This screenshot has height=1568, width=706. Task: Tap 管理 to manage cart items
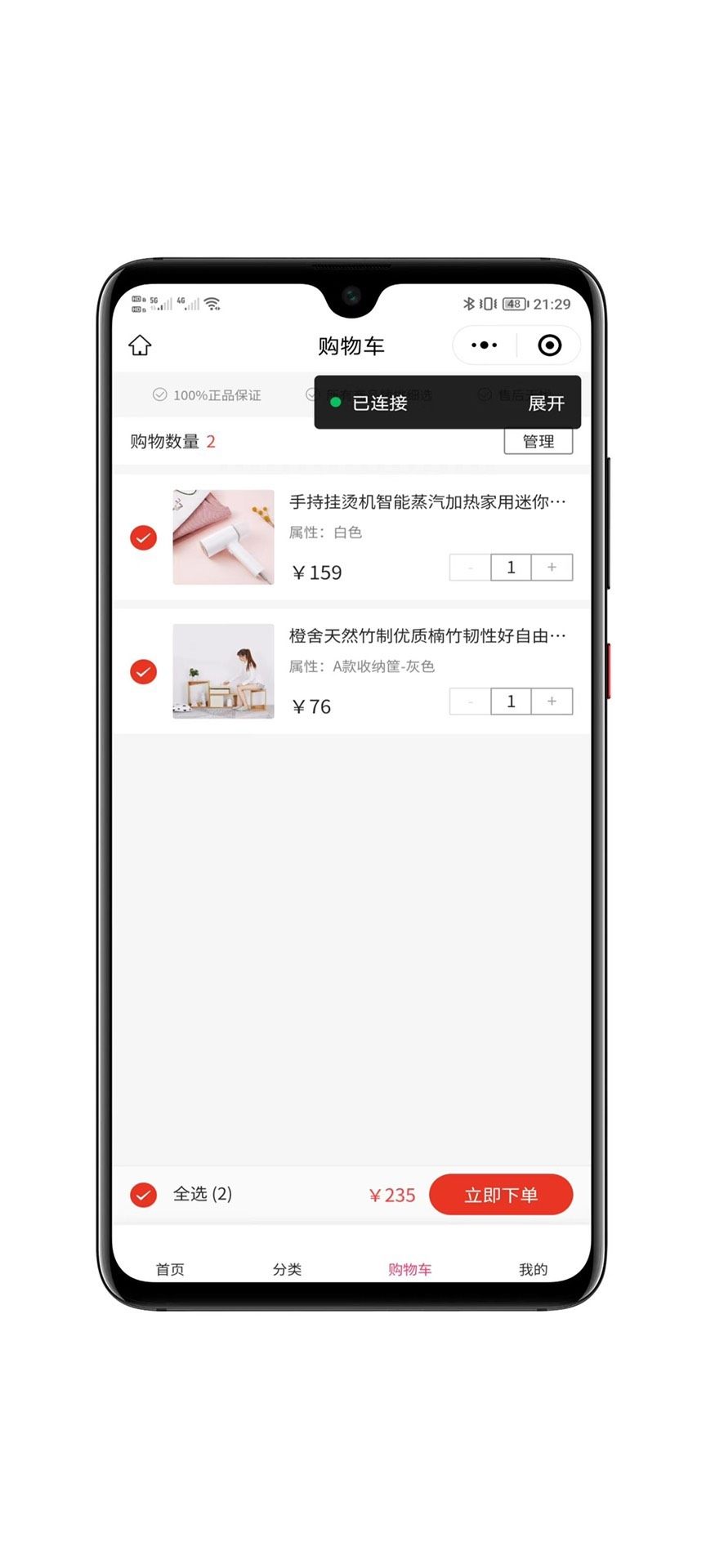[x=538, y=442]
